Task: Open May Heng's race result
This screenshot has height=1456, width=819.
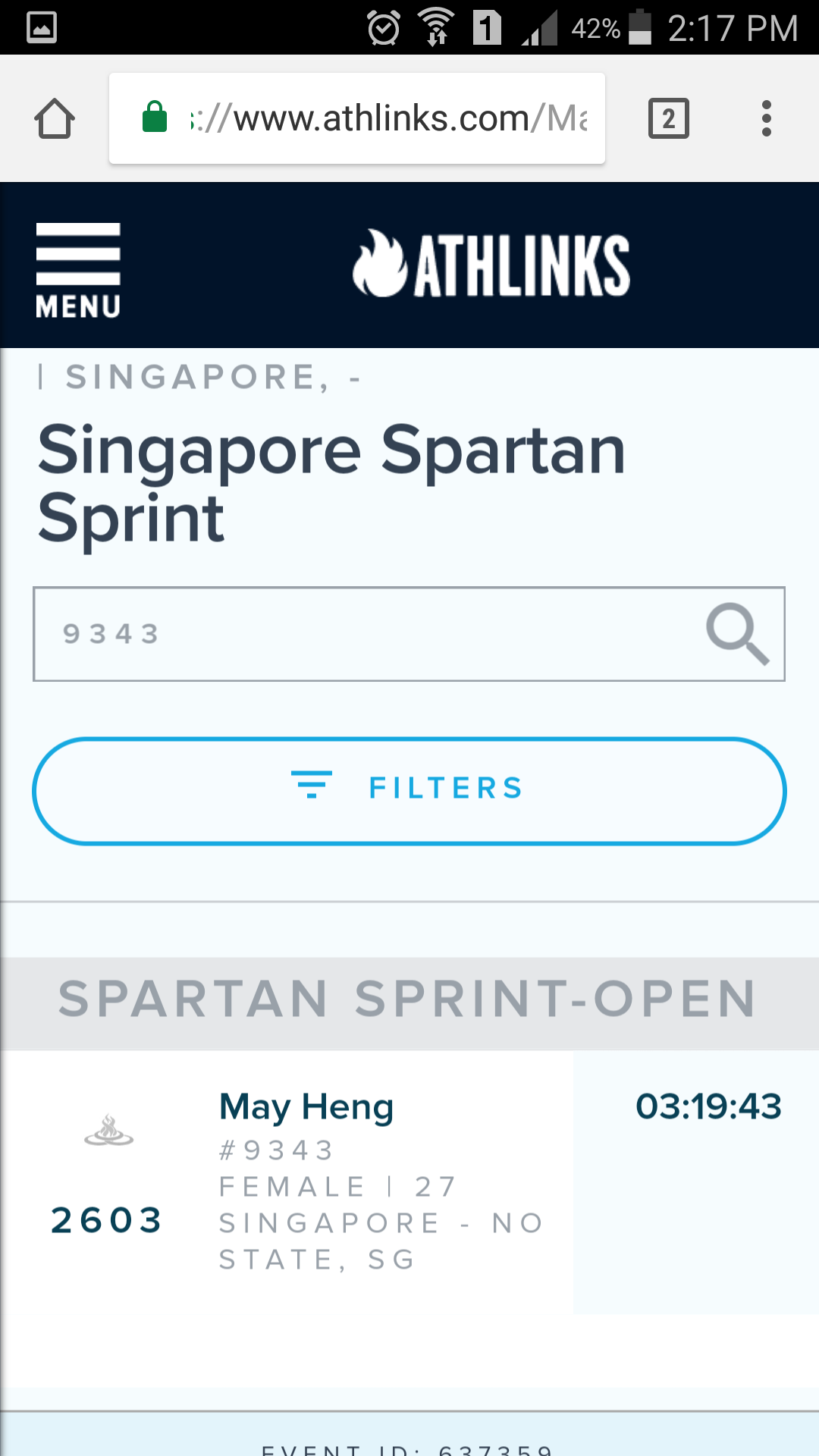Action: pyautogui.click(x=306, y=1107)
